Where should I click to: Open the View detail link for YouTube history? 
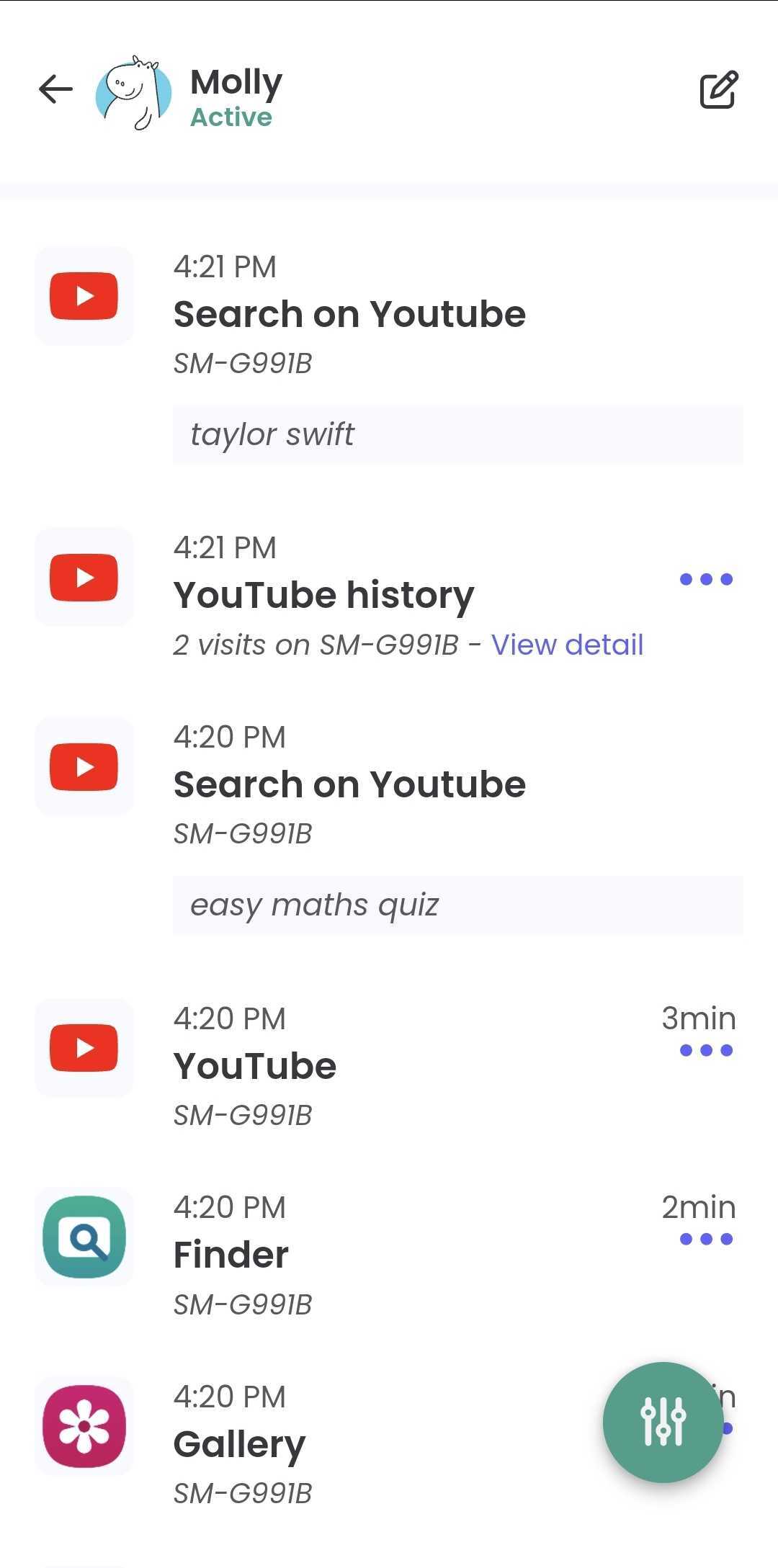point(568,645)
